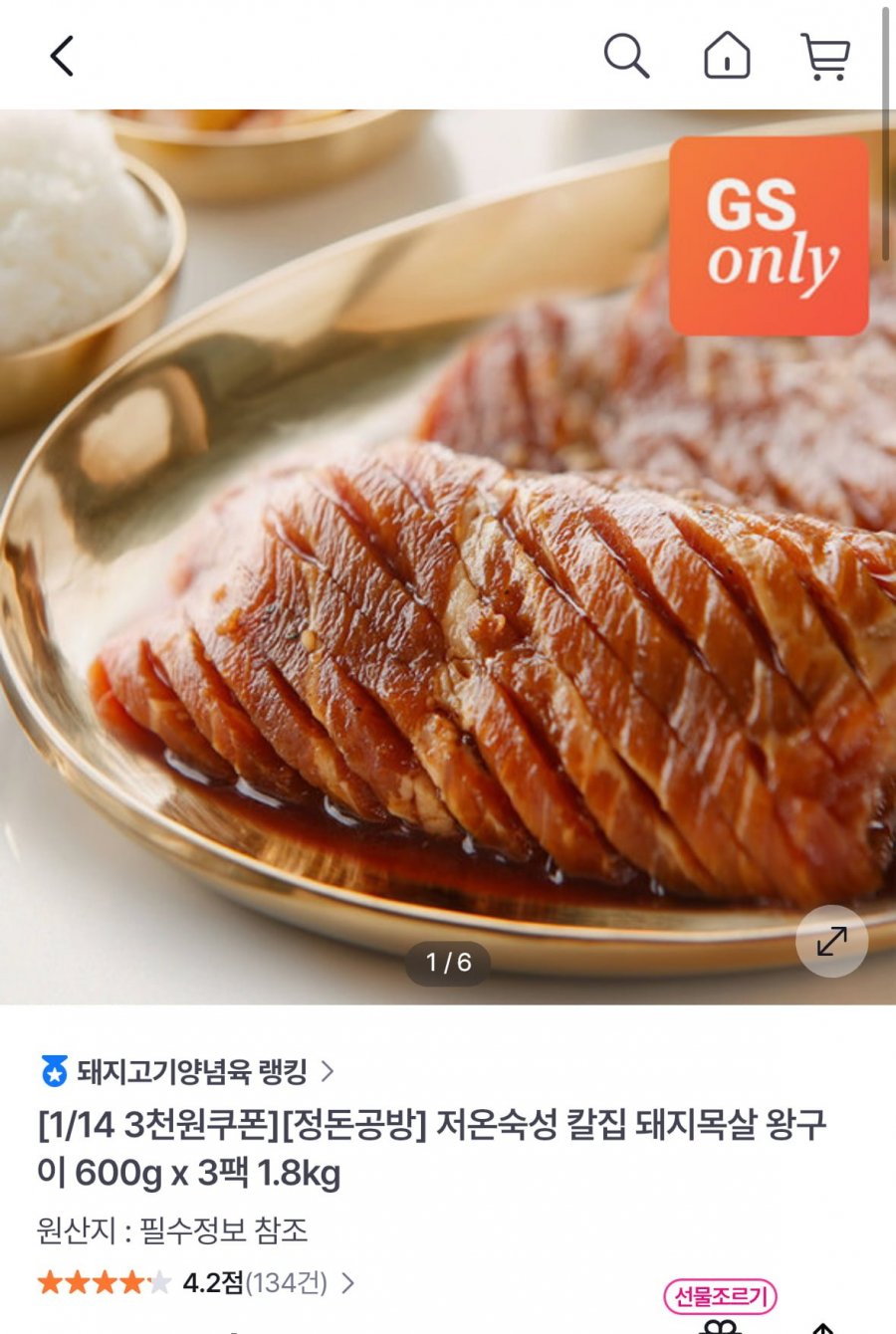Open the 돼지고기양념육 랭킹 link
896x1334 pixels.
189,1071
